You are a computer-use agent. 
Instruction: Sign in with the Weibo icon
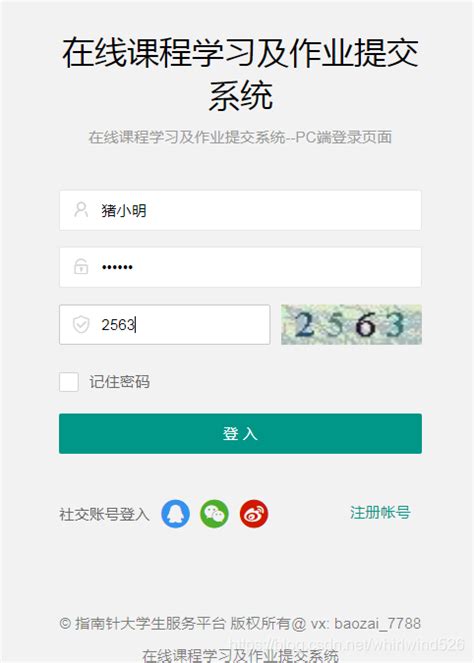tap(254, 514)
